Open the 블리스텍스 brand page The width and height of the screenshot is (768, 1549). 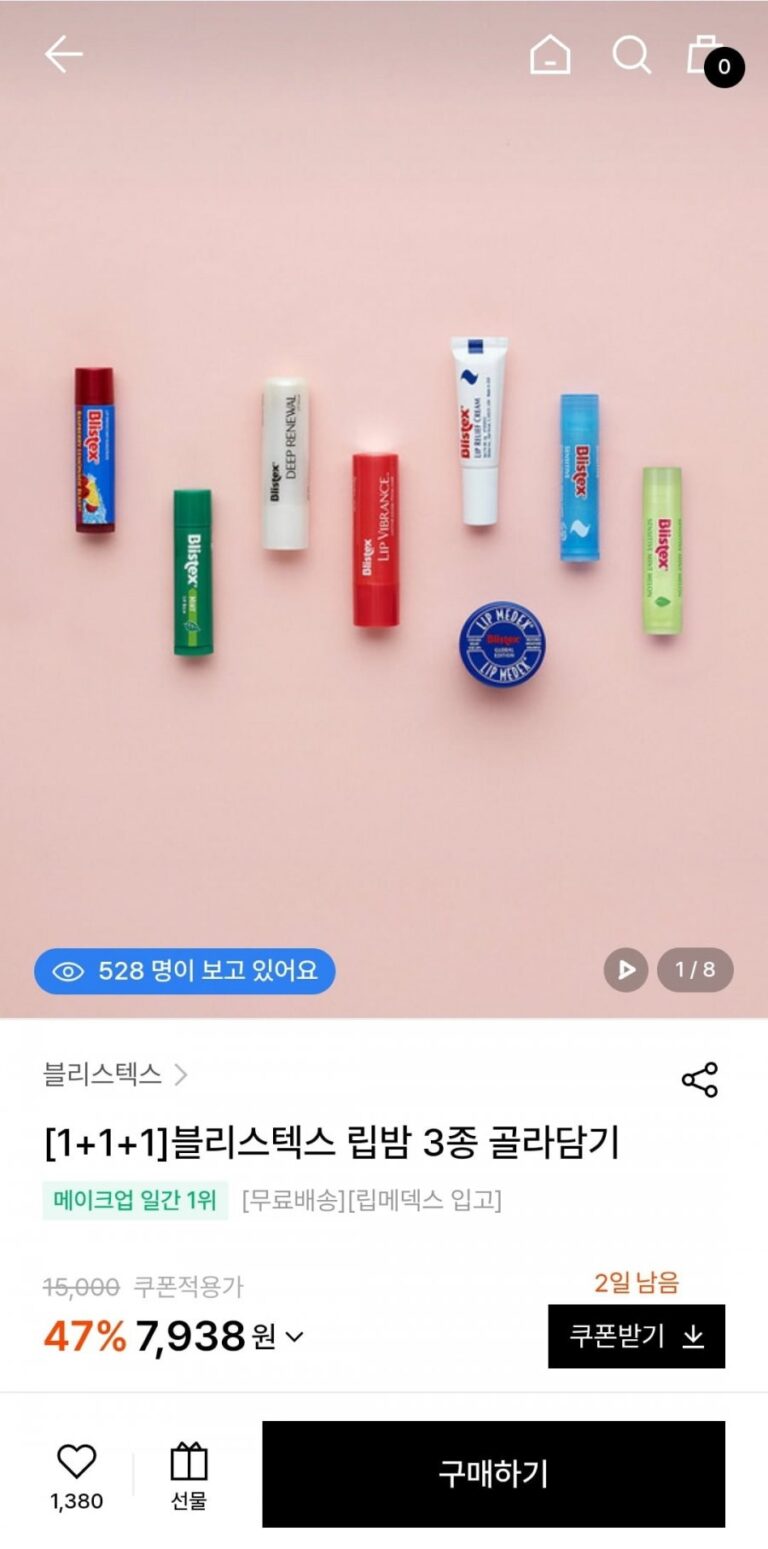115,1075
